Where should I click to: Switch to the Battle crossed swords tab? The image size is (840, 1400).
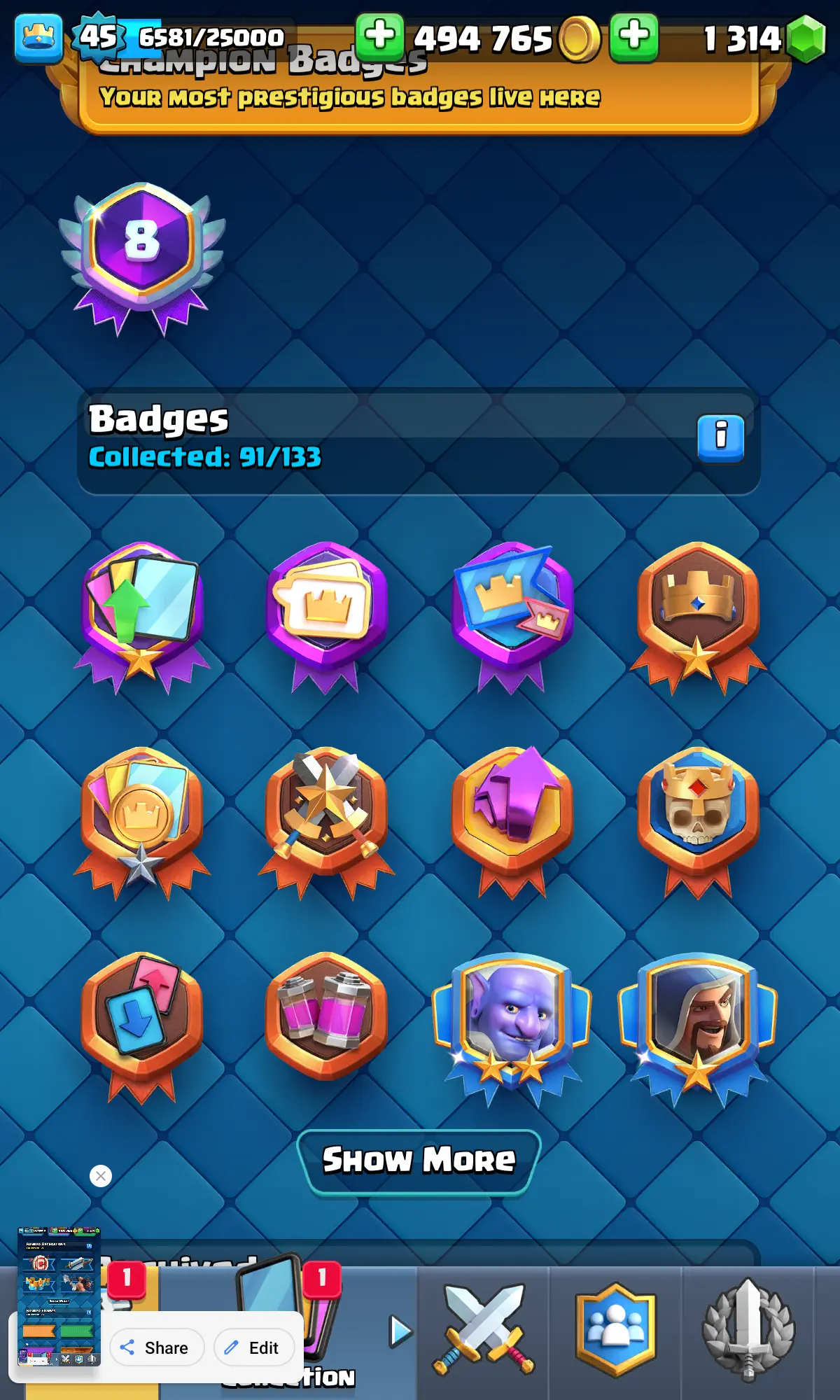[x=483, y=1330]
